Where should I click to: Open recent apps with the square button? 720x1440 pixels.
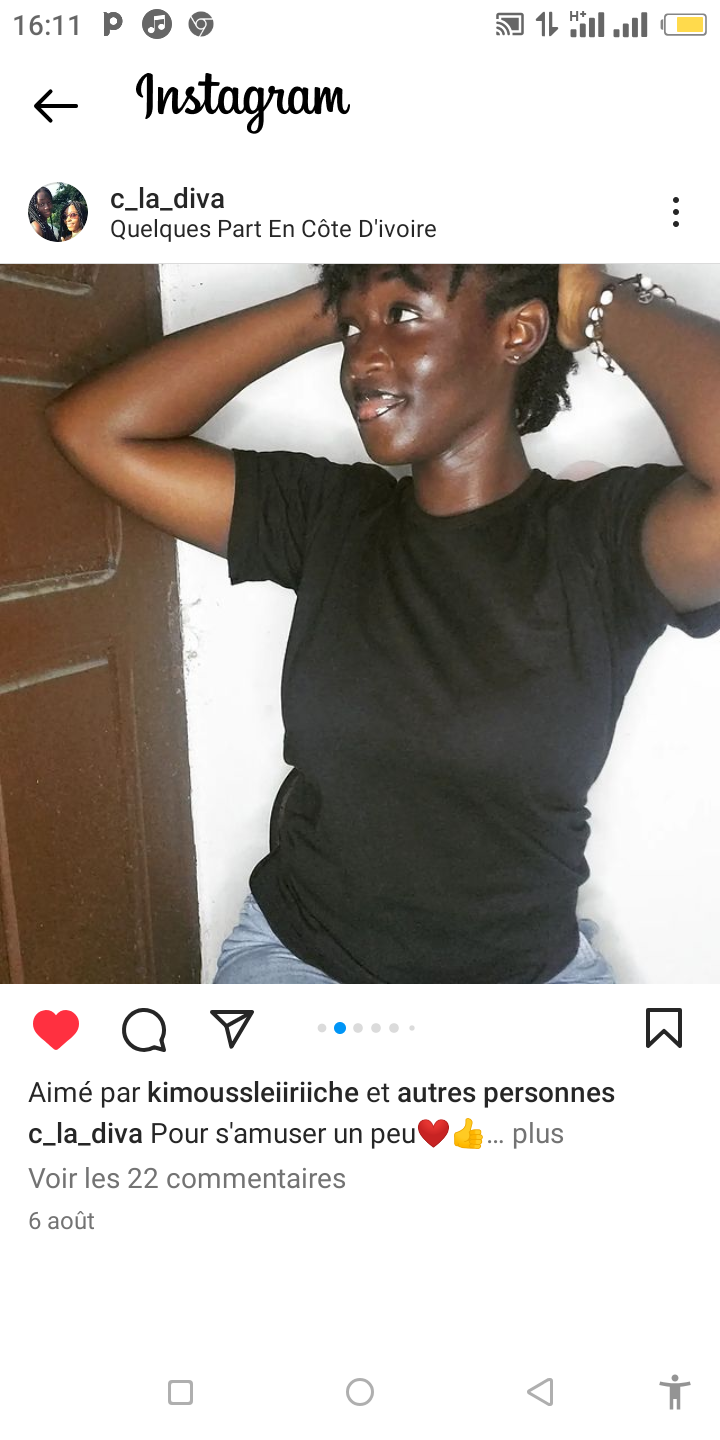click(x=180, y=1392)
